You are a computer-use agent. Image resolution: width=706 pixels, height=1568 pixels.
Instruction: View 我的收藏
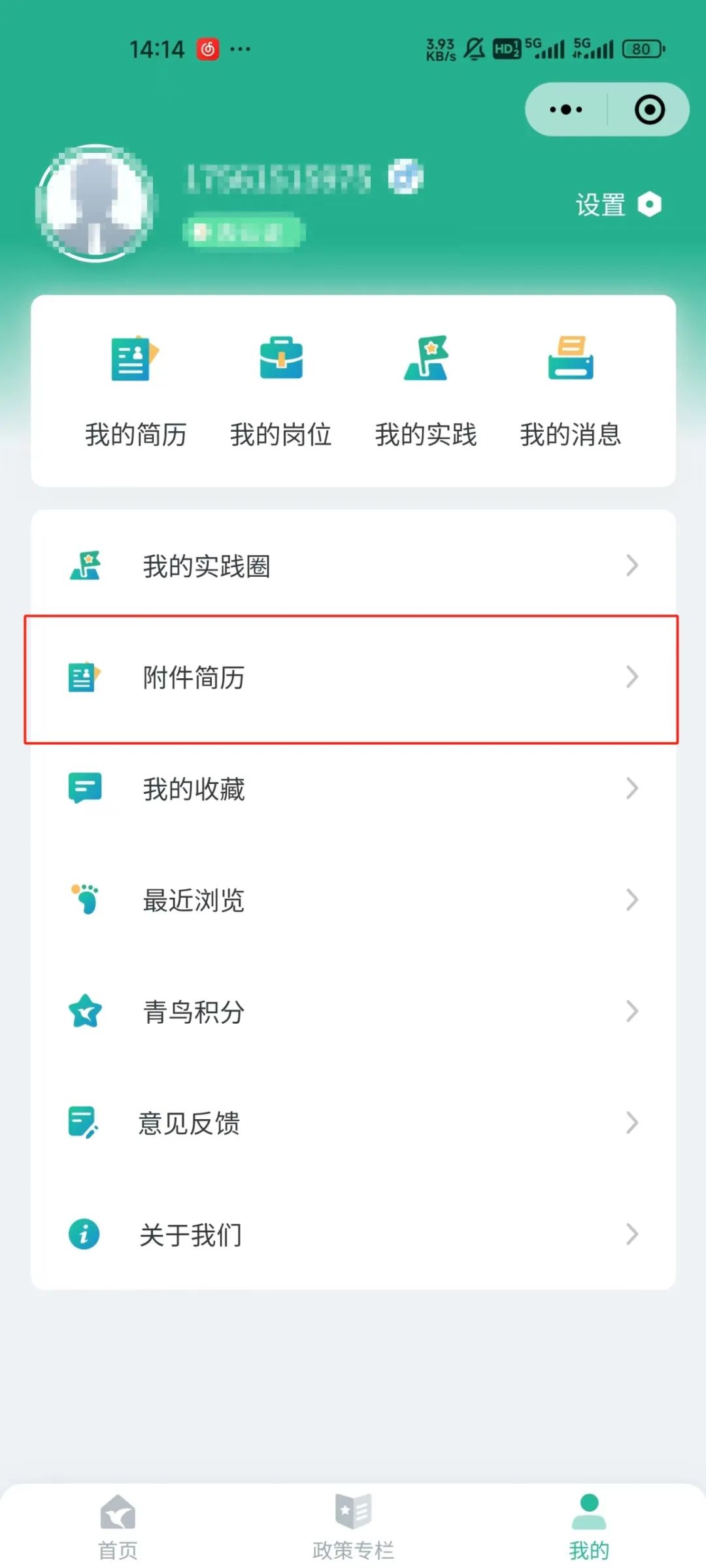pos(353,789)
